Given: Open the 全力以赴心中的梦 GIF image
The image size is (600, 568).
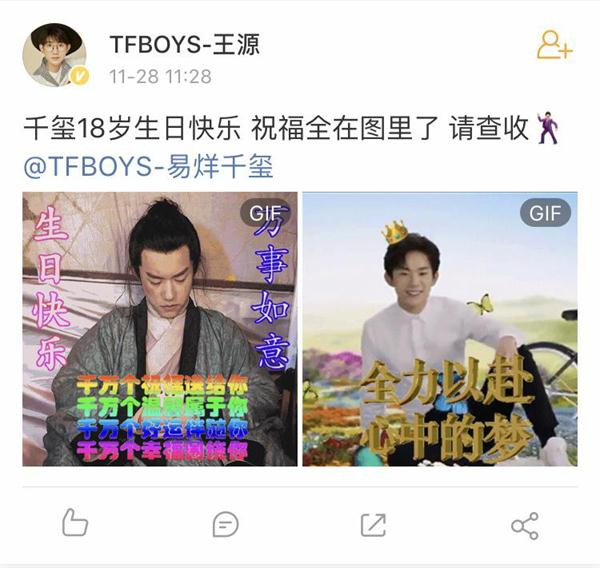Looking at the screenshot, I should pos(440,328).
